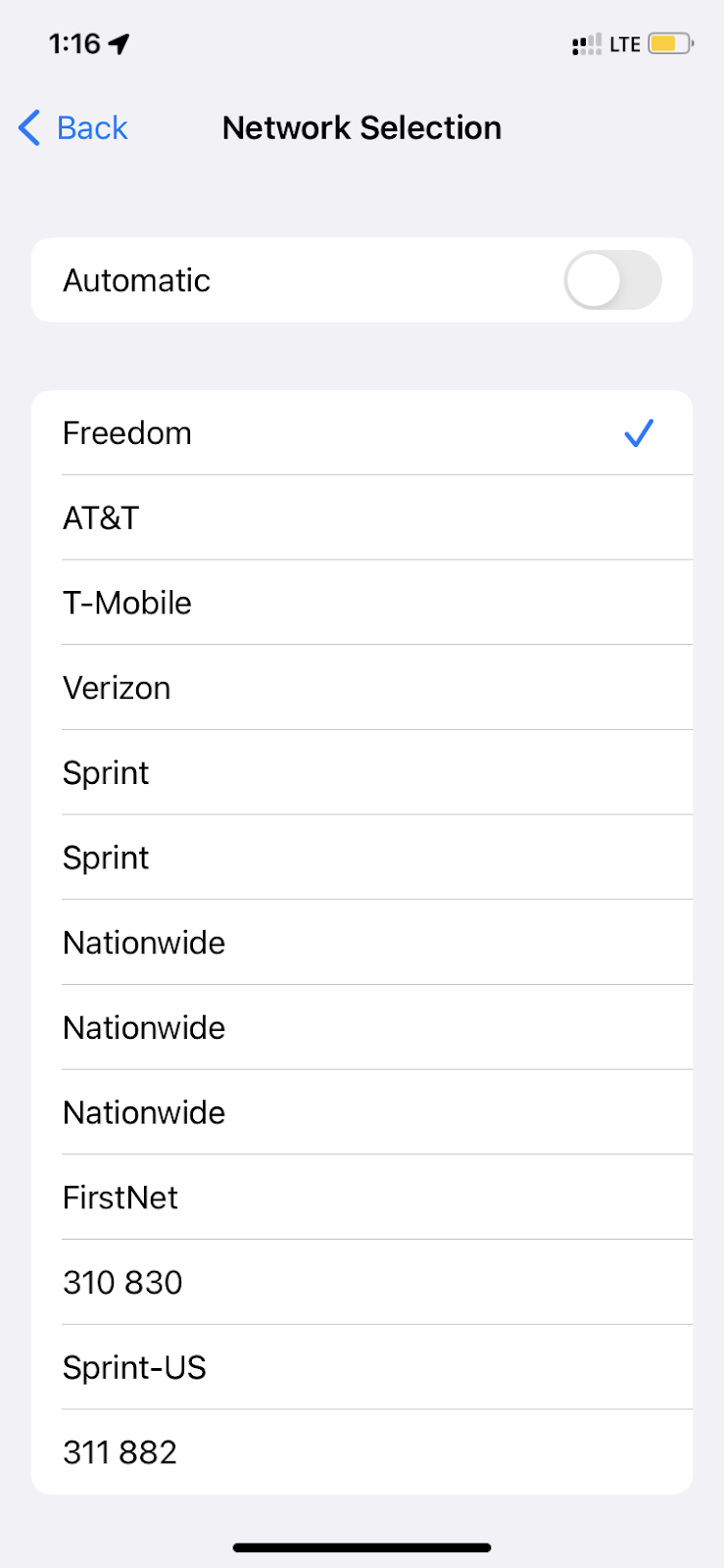Select the FirstNet network
The width and height of the screenshot is (724, 1568).
(x=362, y=1198)
